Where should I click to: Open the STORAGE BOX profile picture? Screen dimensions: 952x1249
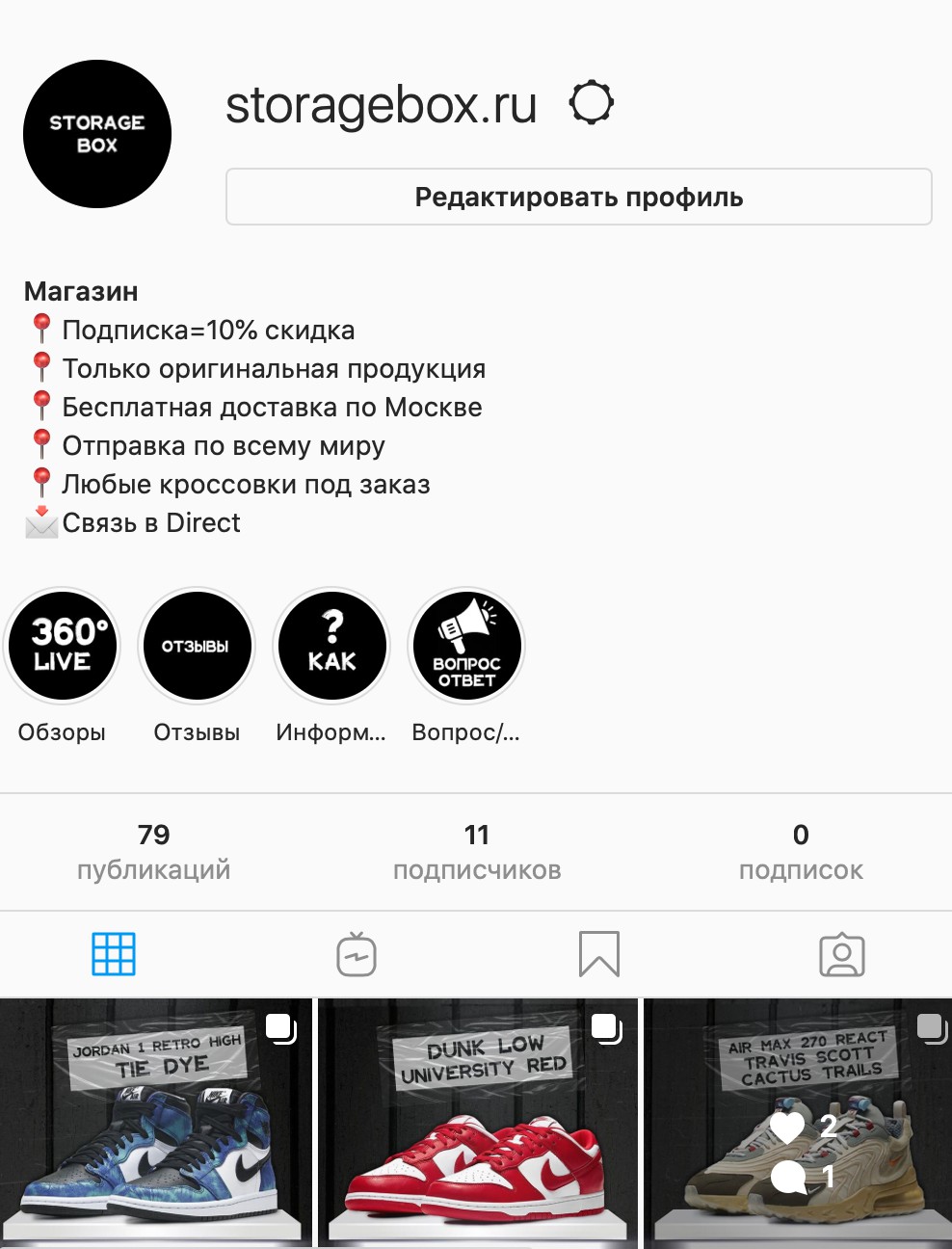point(97,134)
